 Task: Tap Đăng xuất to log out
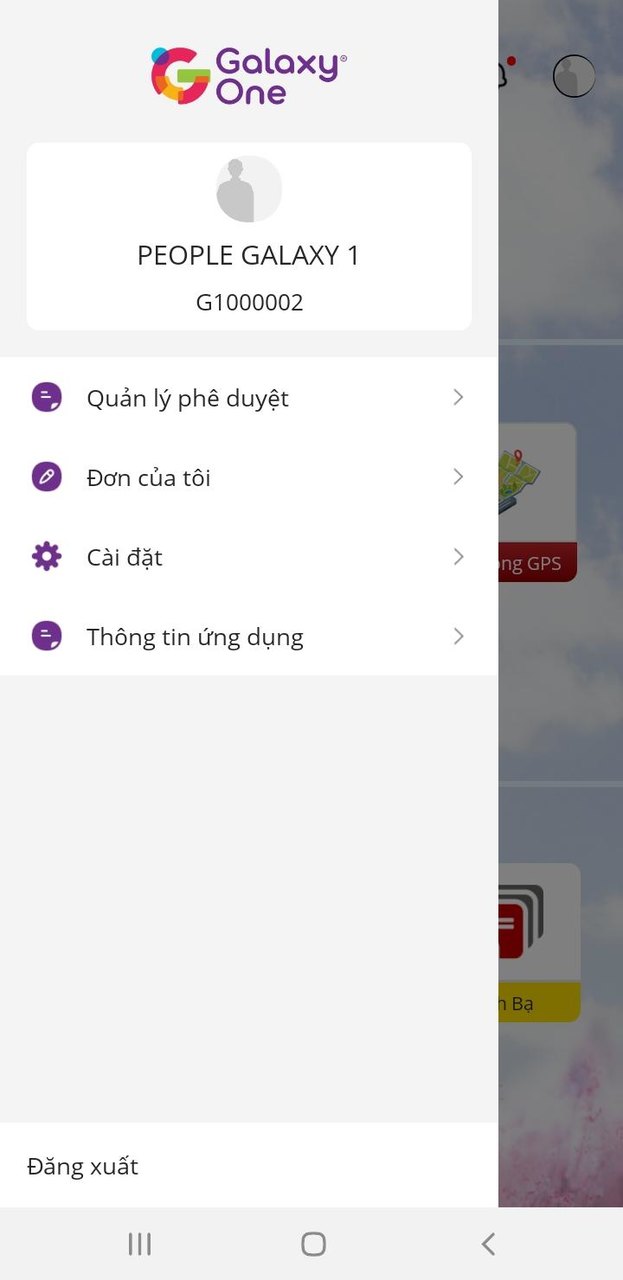tap(83, 1166)
